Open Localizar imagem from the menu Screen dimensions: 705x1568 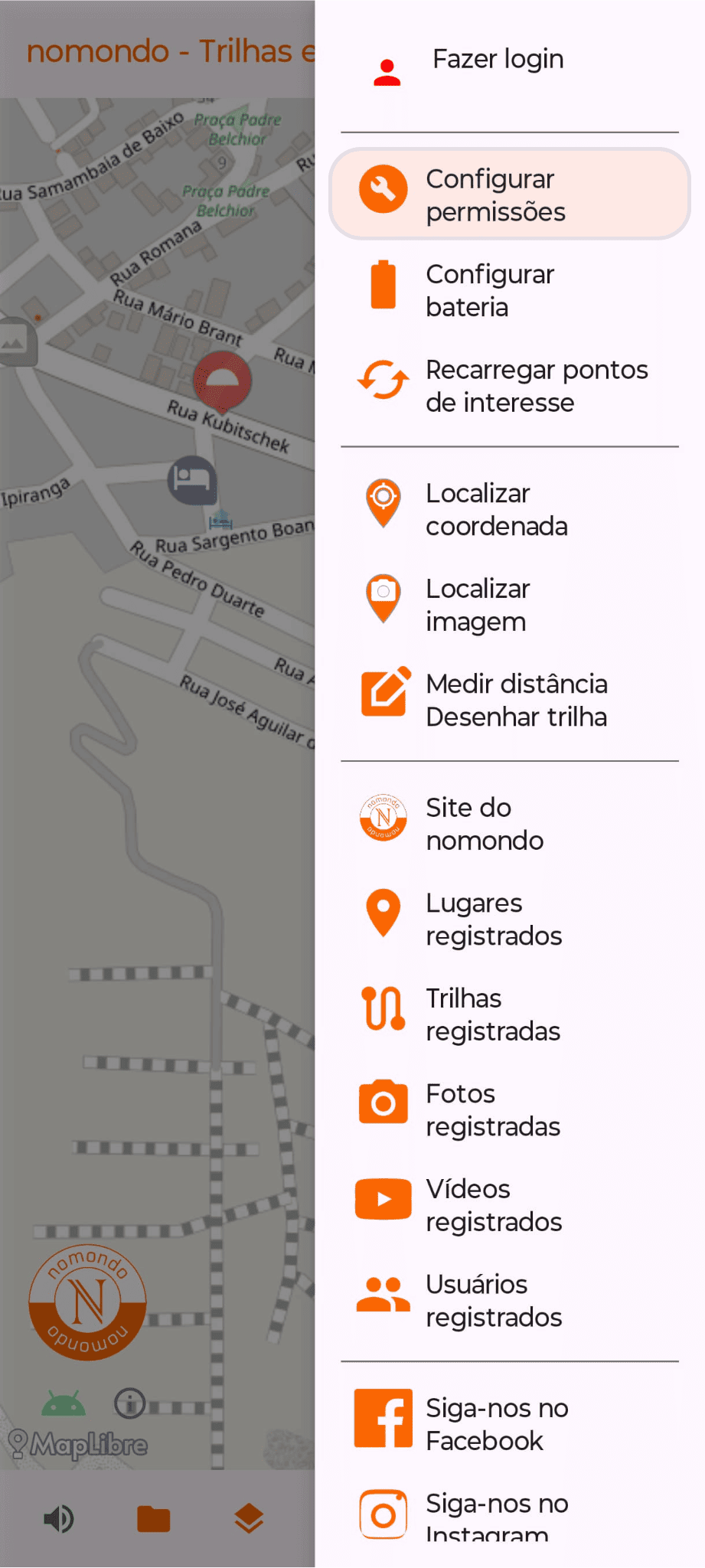pos(477,604)
